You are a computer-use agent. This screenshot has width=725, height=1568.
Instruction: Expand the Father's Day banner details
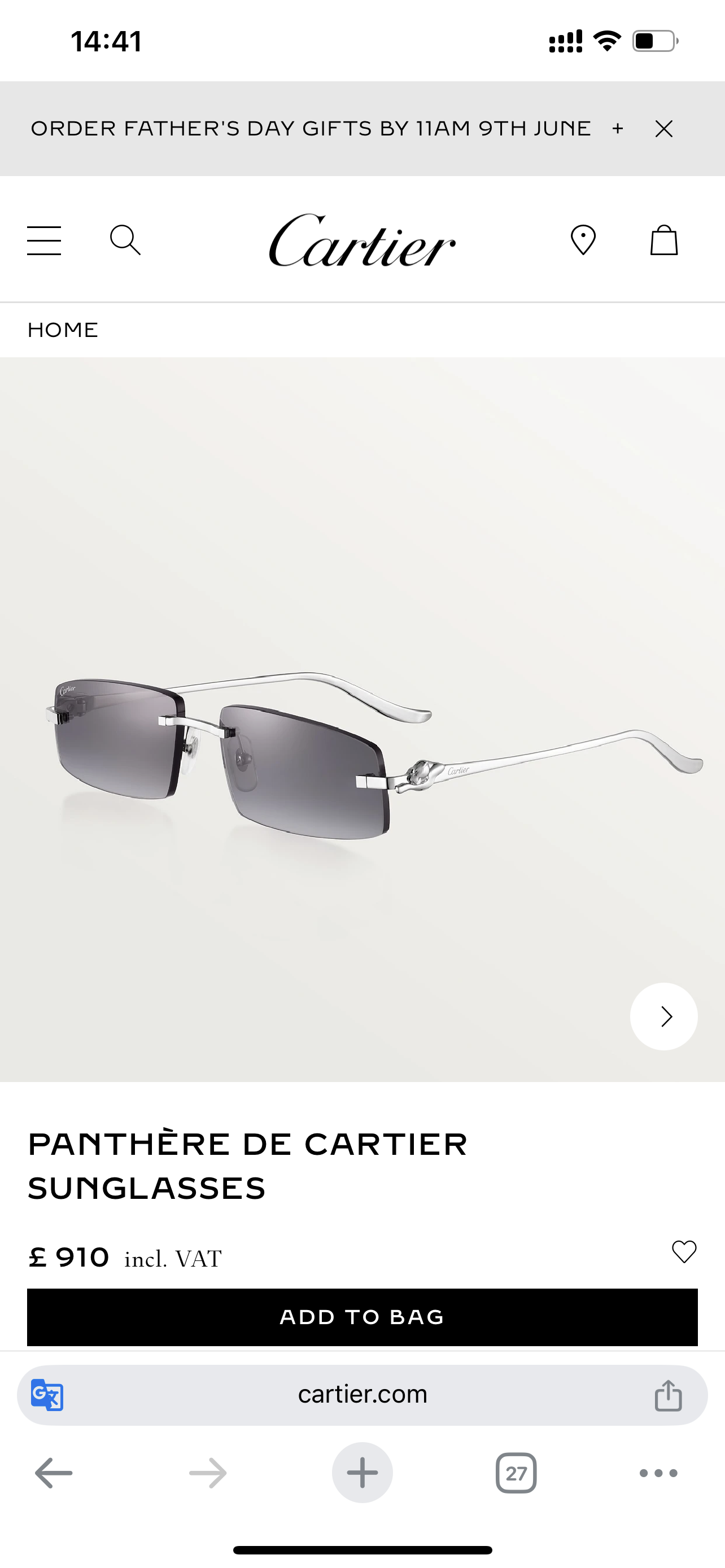tap(618, 129)
